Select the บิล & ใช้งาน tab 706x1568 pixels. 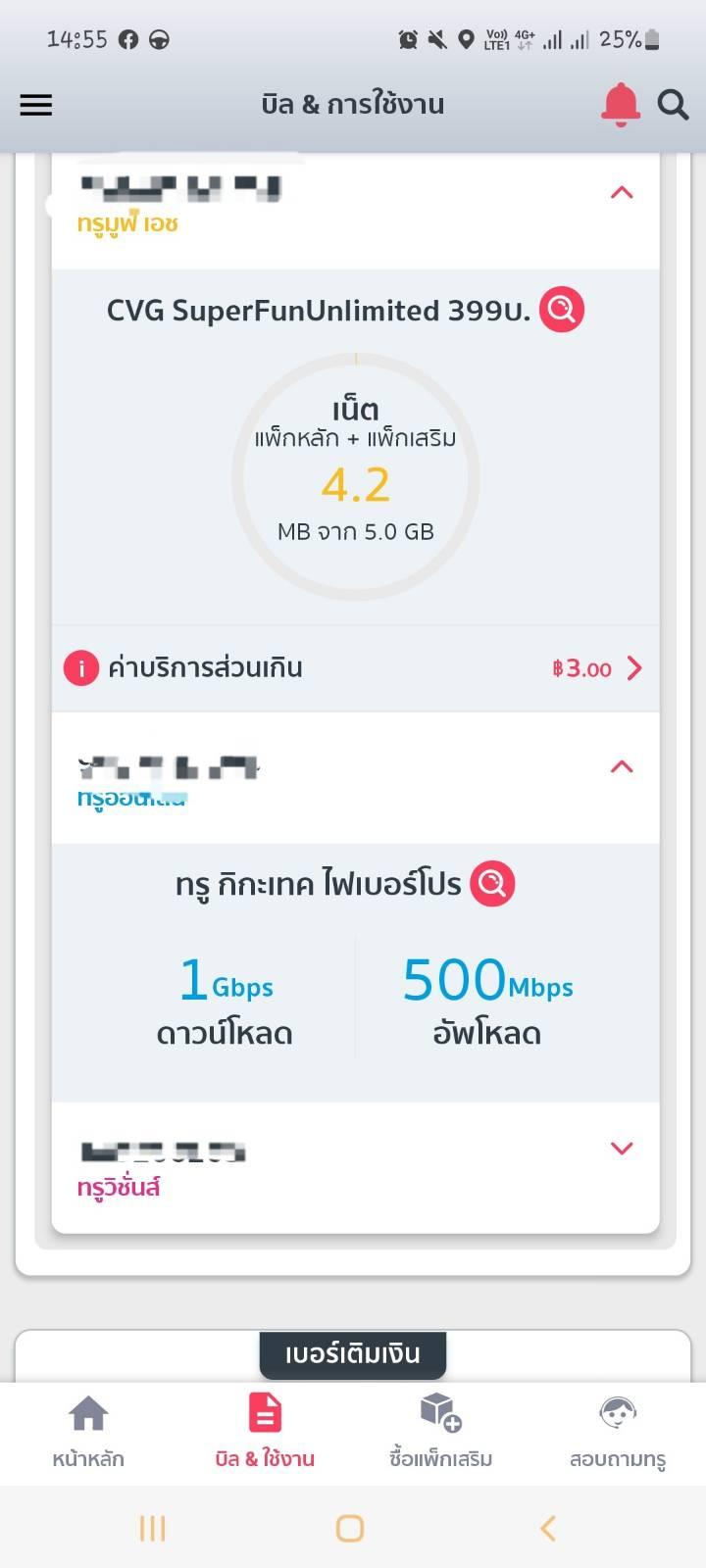pyautogui.click(x=265, y=1432)
